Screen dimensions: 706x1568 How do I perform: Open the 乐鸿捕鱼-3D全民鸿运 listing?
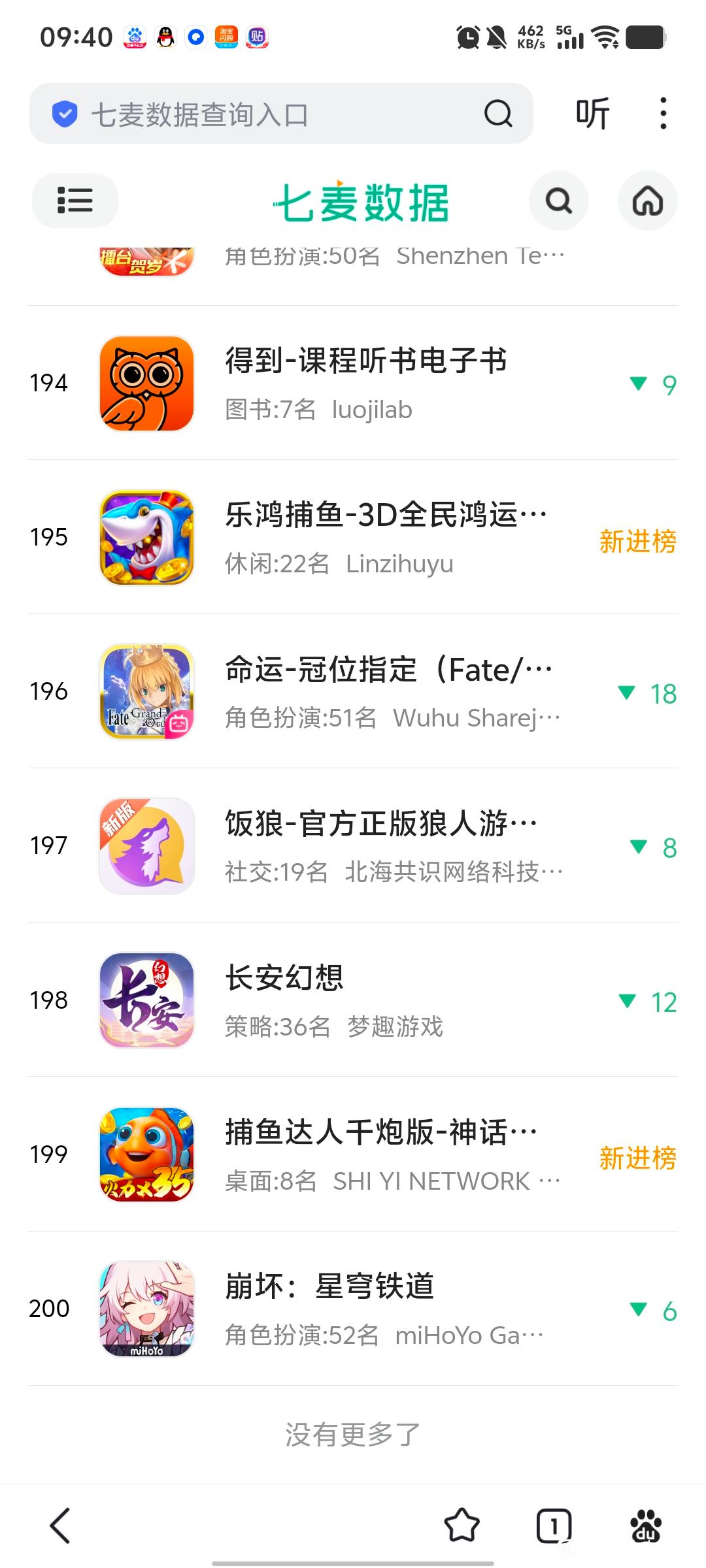click(386, 537)
